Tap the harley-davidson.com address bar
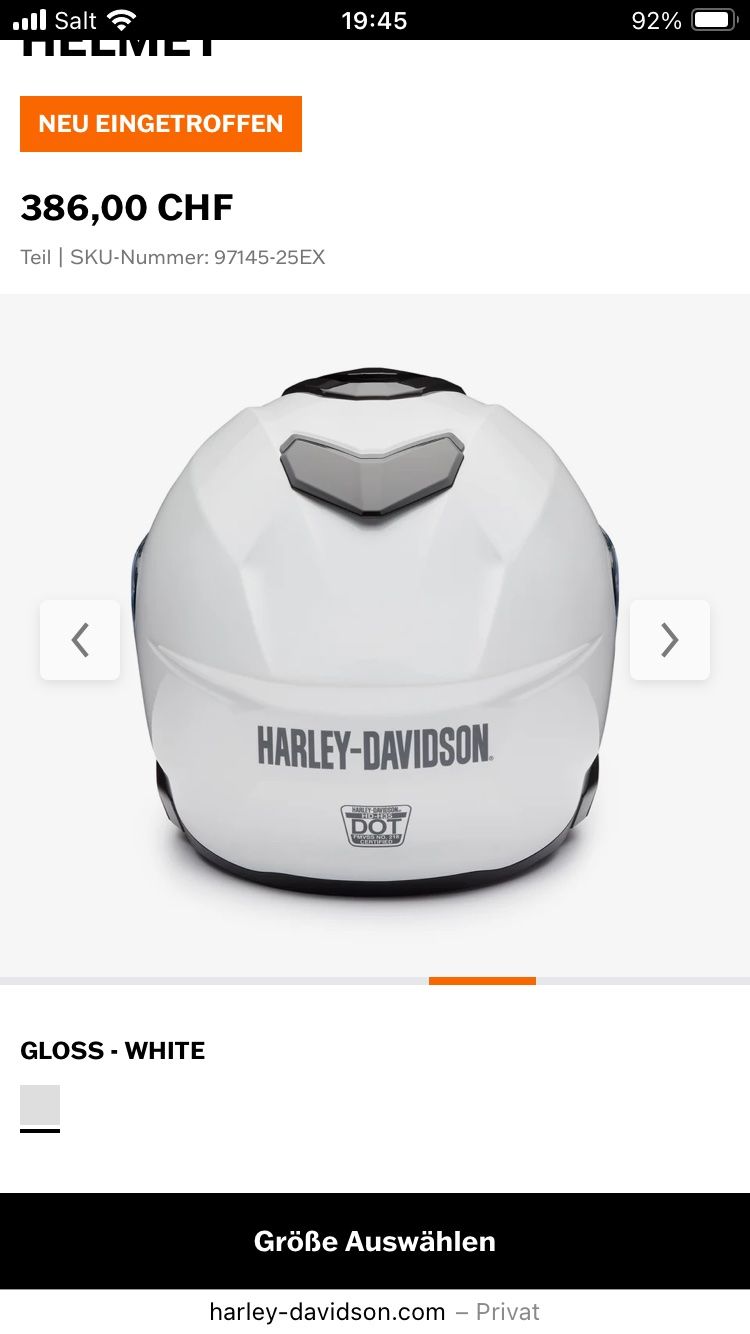Image resolution: width=750 pixels, height=1334 pixels. (x=375, y=1311)
